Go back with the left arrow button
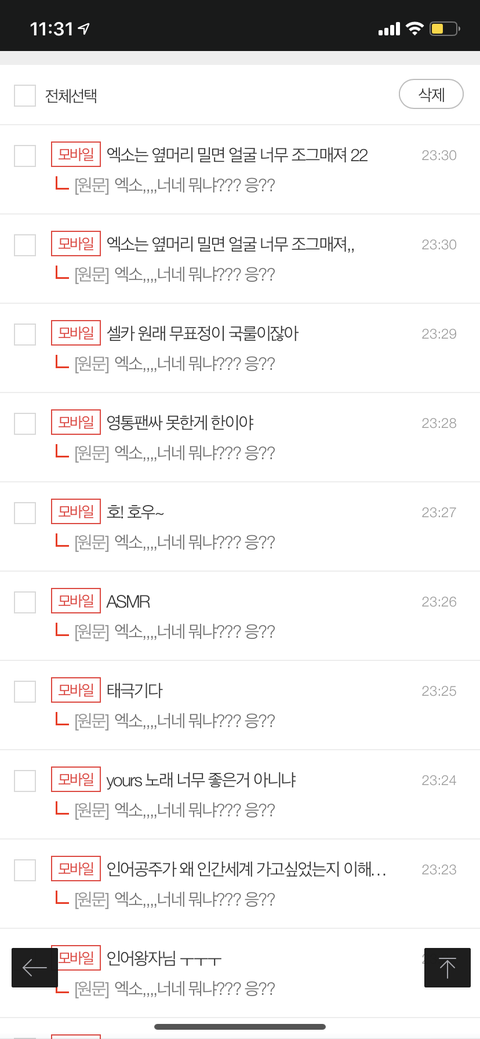The image size is (480, 1039). pos(34,967)
